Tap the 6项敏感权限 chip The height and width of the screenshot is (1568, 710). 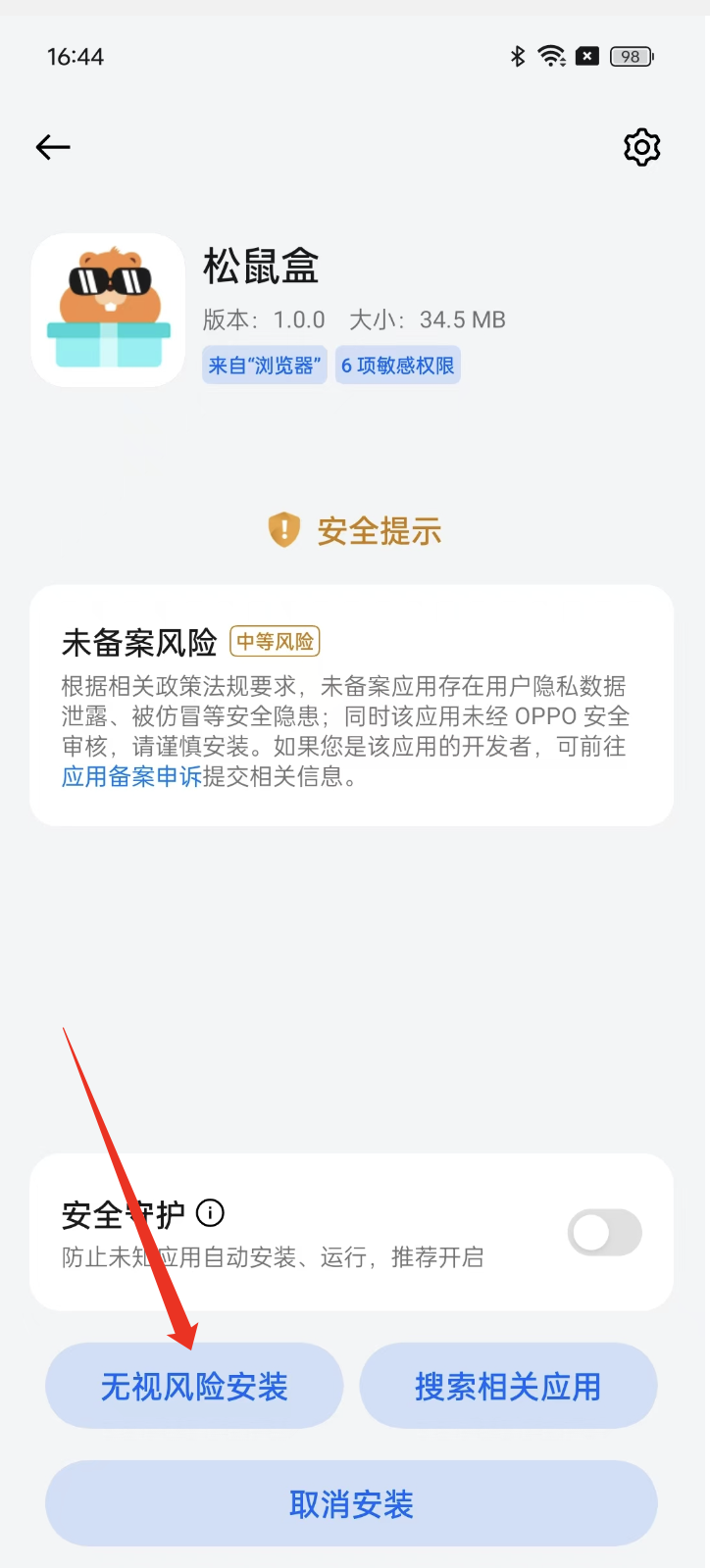click(x=397, y=366)
